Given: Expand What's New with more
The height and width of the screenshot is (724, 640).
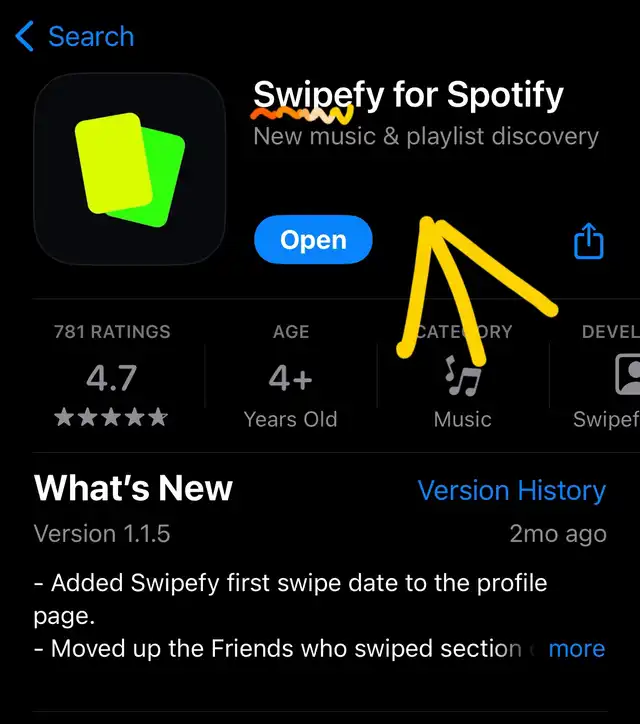Looking at the screenshot, I should pyautogui.click(x=577, y=649).
